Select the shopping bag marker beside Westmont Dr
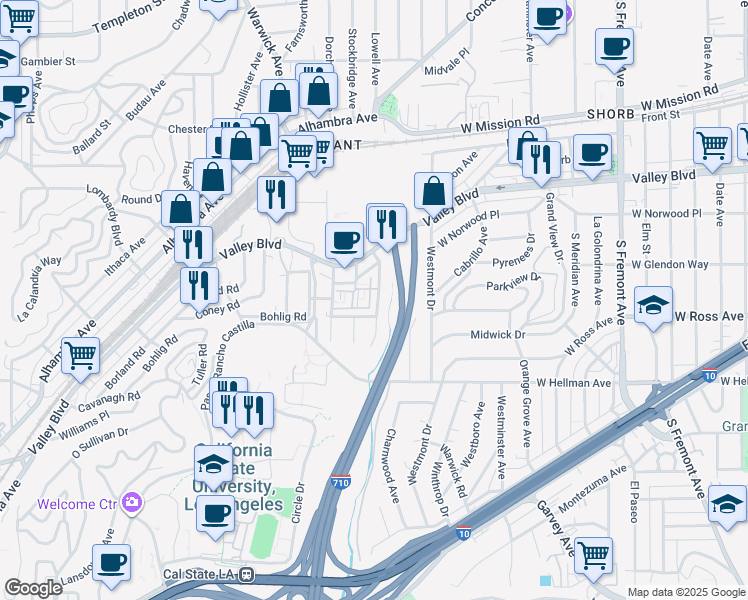Image resolution: width=748 pixels, height=600 pixels. (433, 191)
